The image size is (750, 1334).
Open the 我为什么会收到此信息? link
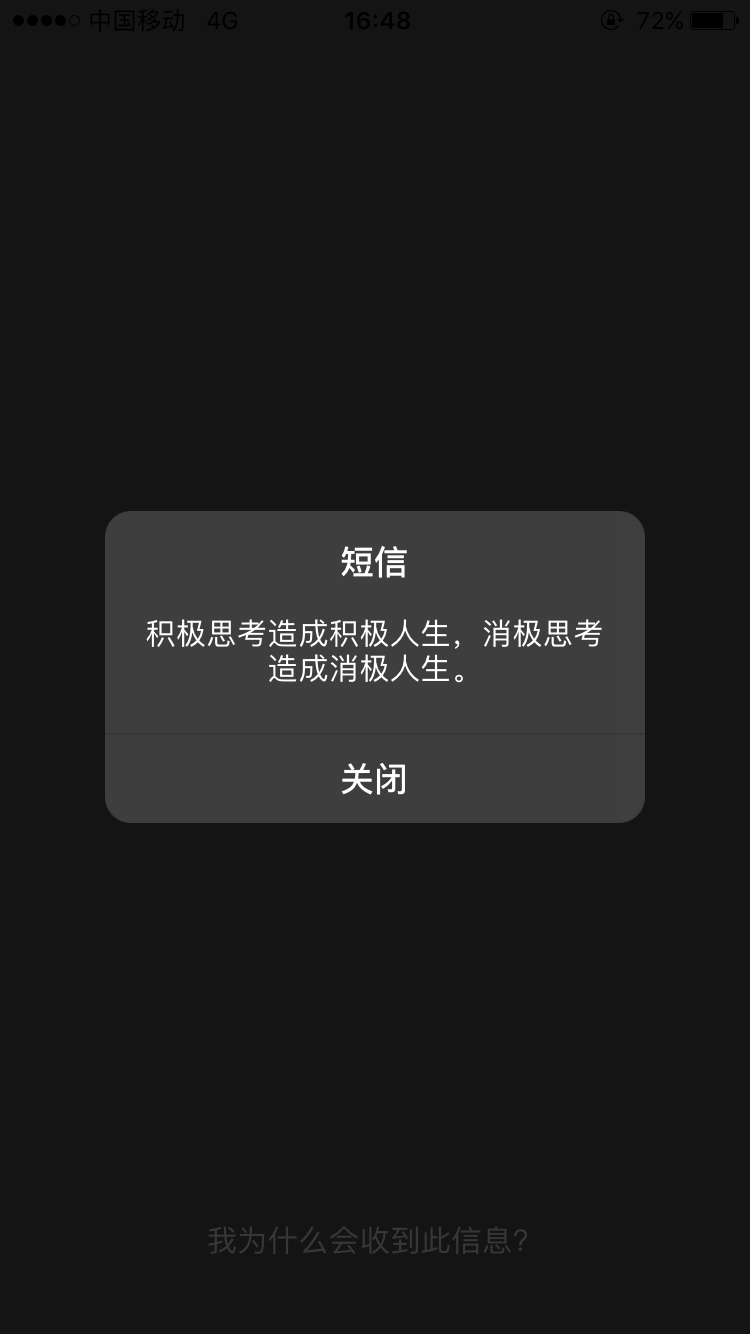[x=368, y=1241]
